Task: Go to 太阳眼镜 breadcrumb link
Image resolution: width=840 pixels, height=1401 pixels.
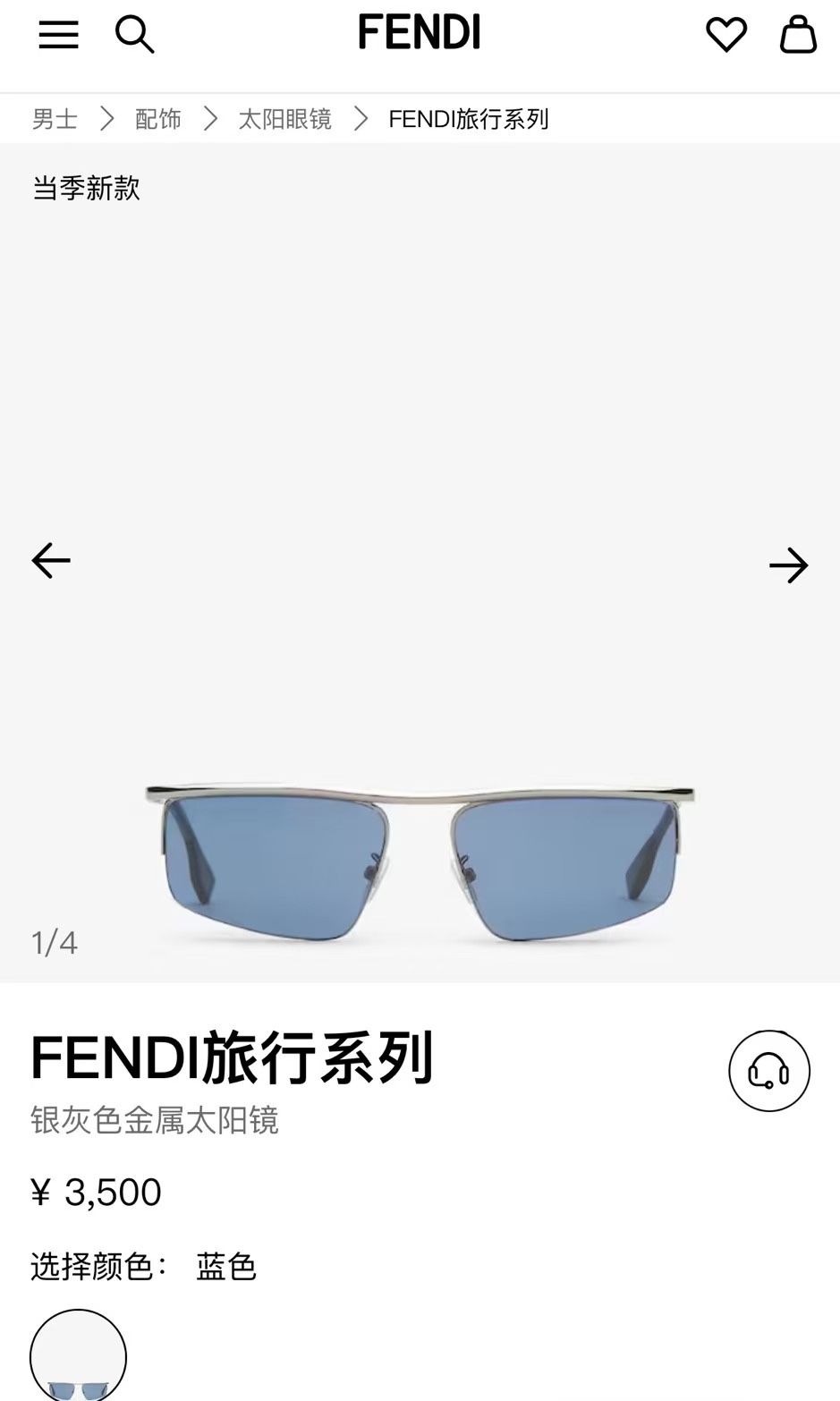Action: point(284,119)
